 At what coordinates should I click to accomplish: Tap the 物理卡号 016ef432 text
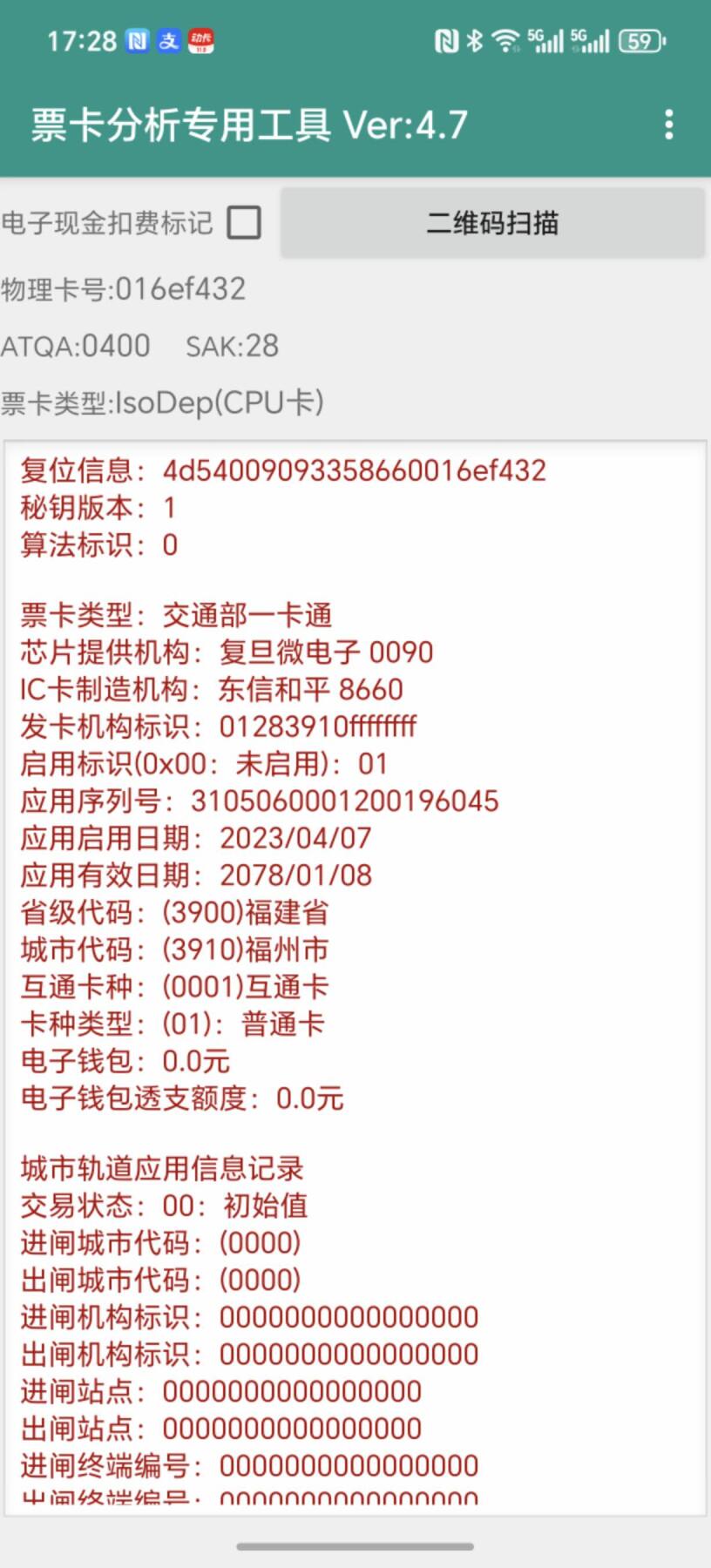(x=123, y=290)
